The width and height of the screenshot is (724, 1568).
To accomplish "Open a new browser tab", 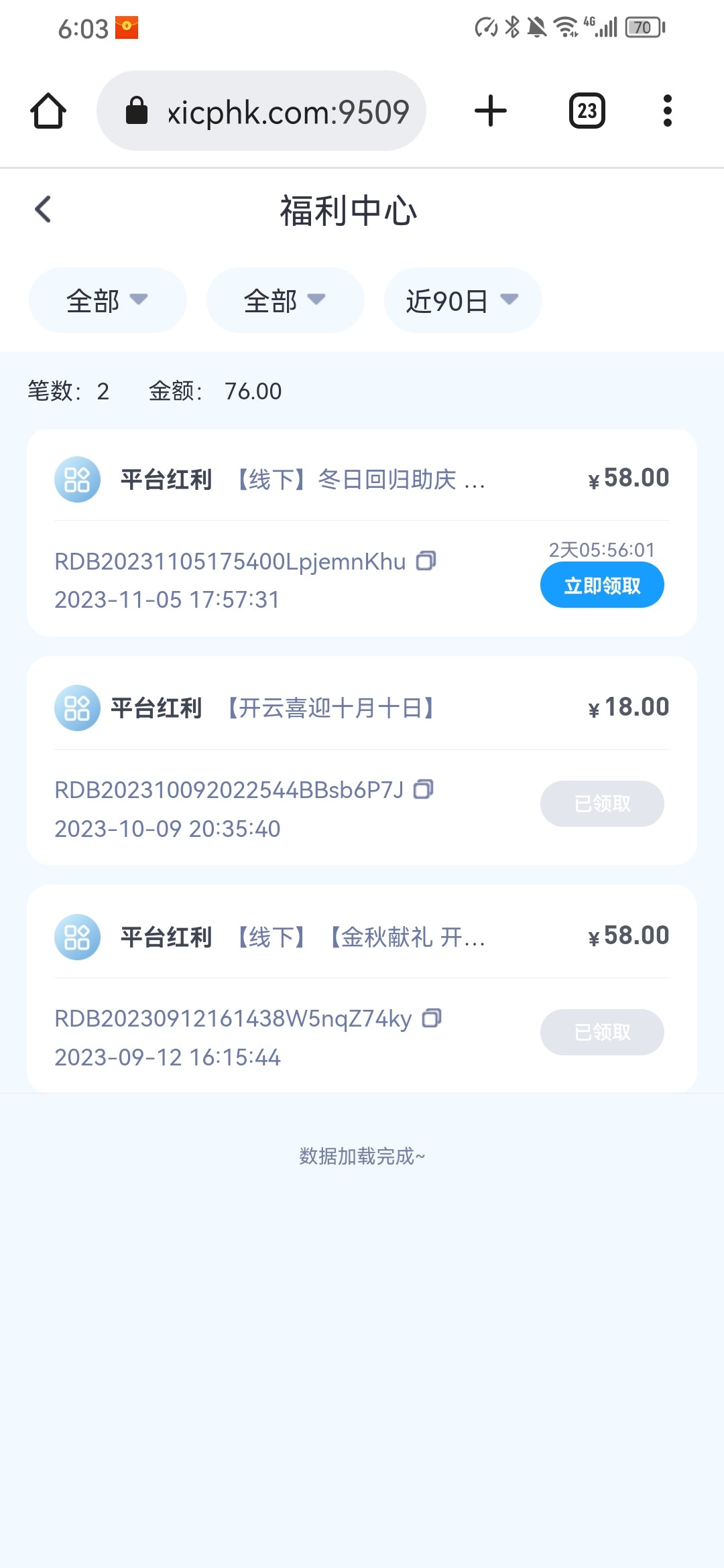I will (491, 111).
